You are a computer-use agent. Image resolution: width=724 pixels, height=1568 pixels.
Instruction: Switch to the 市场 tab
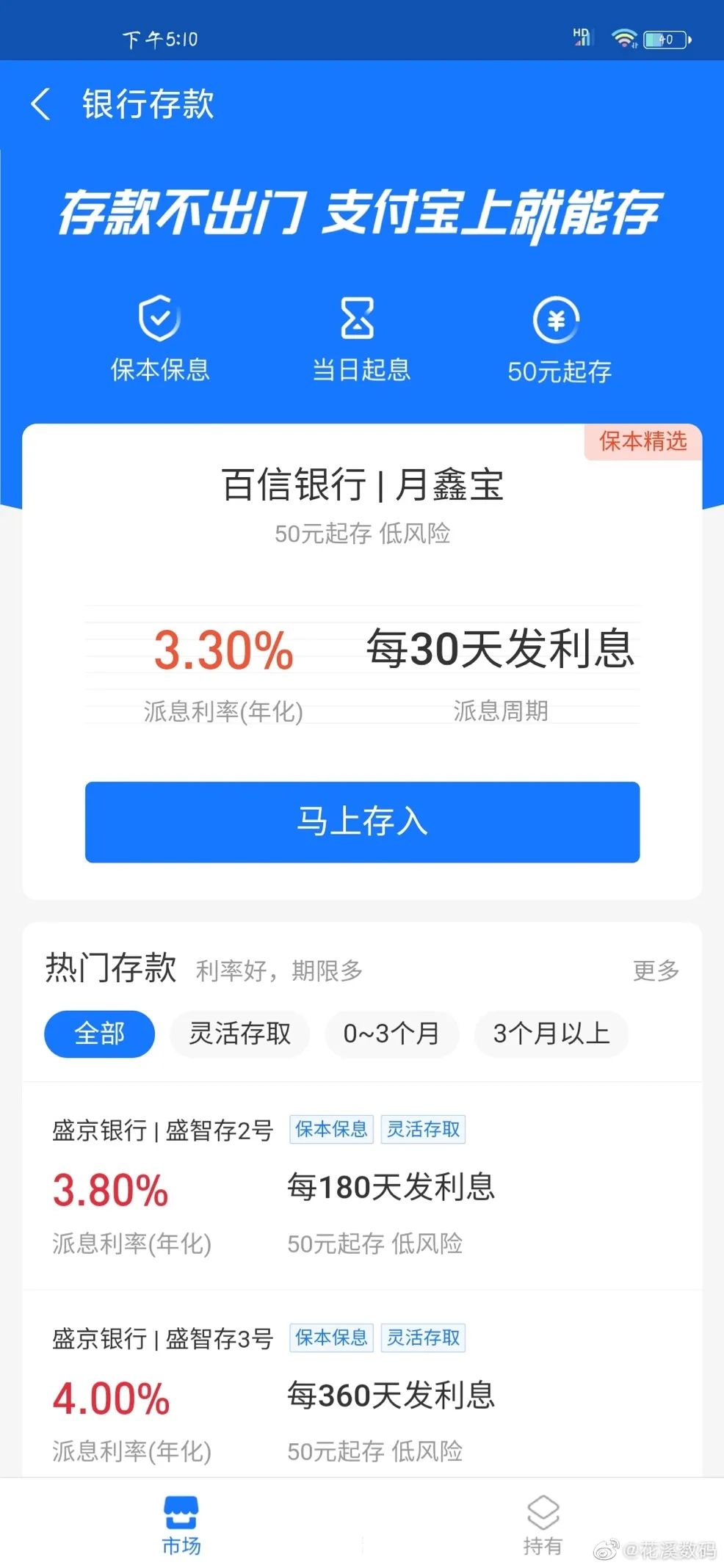click(x=181, y=1525)
